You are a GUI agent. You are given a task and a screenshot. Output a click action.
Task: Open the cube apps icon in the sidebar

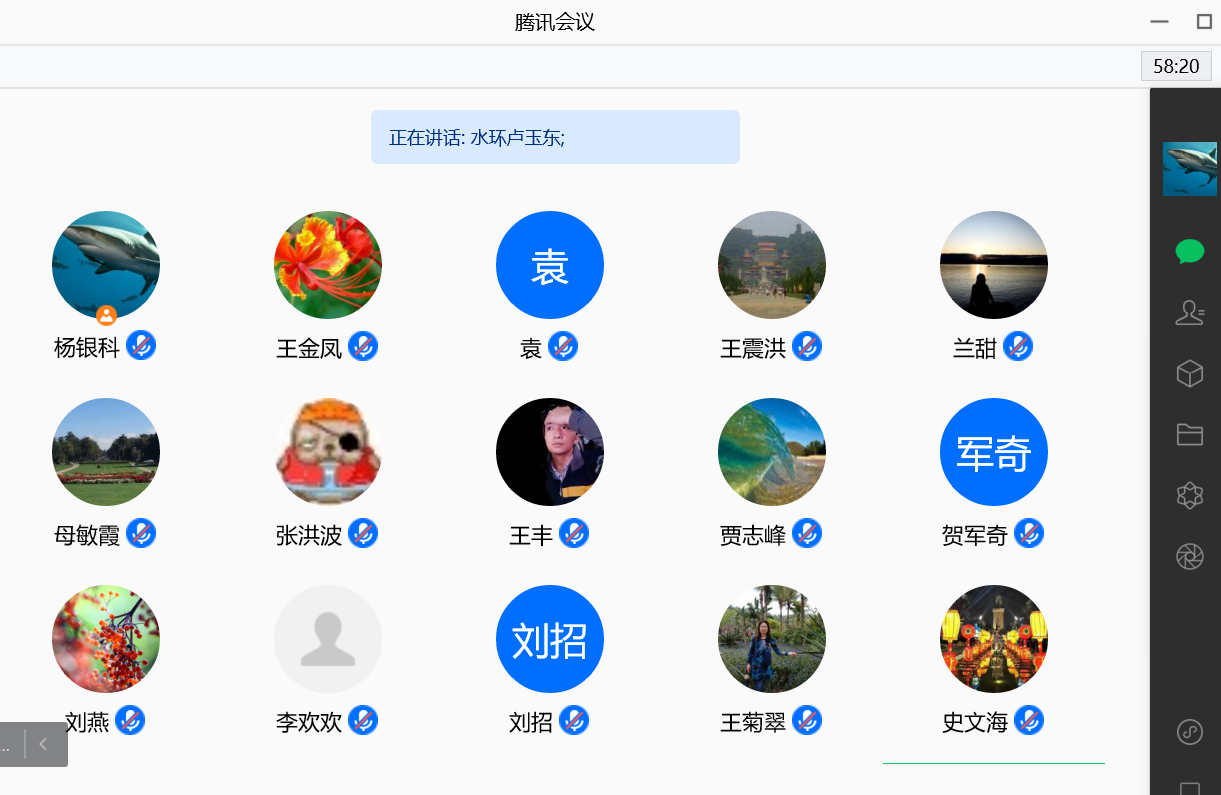tap(1189, 374)
